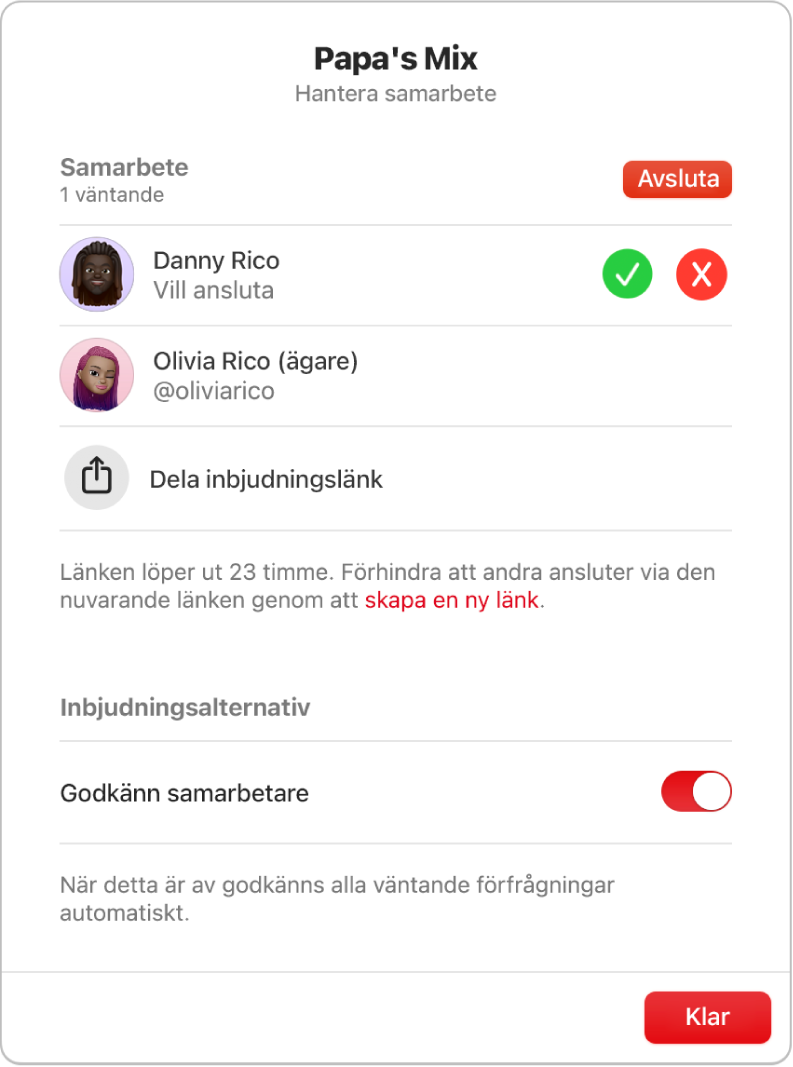This screenshot has width=793, height=1067.
Task: Click the share icon next to Dela inbjudningslänk
Action: (x=96, y=478)
